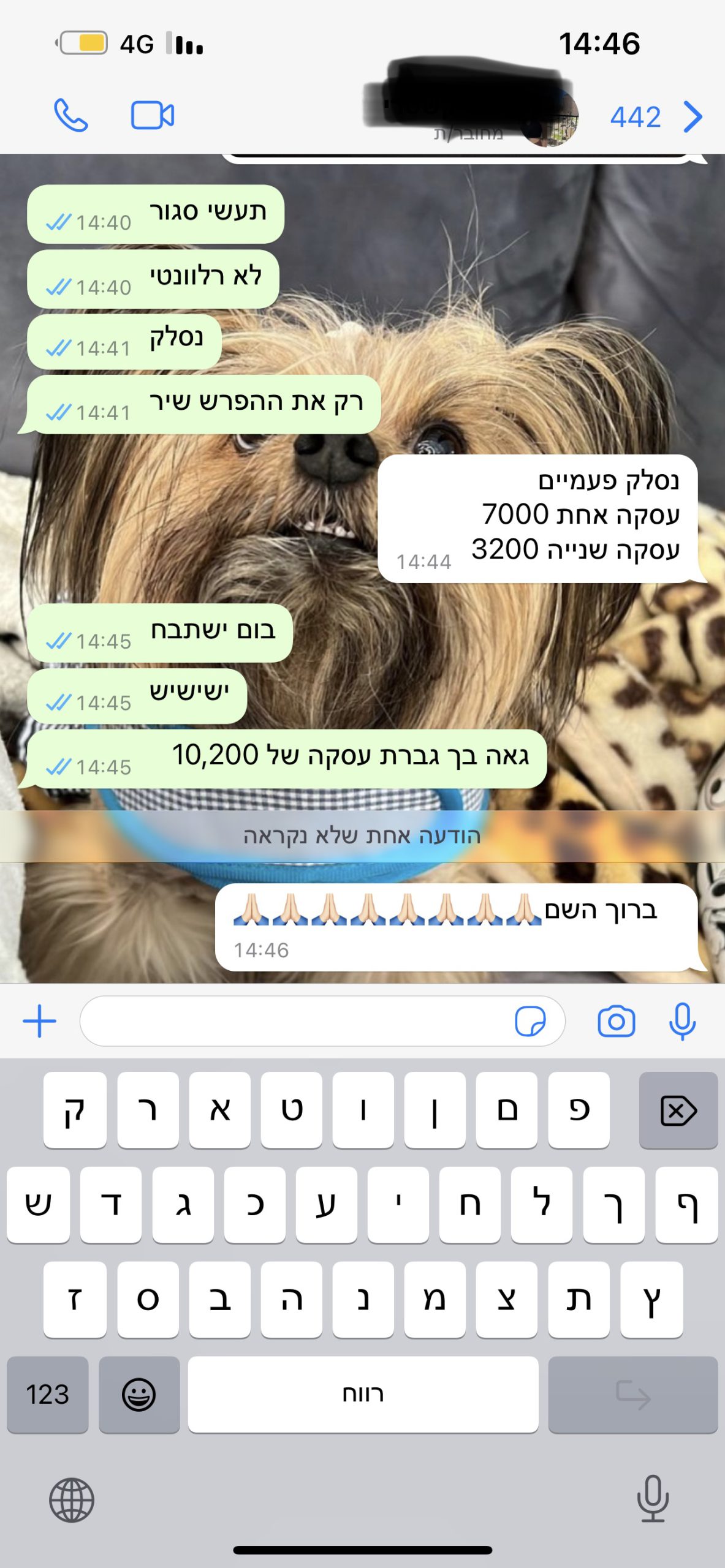This screenshot has height=1568, width=725.
Task: Open the camera from the chat bar
Action: pyautogui.click(x=616, y=1021)
